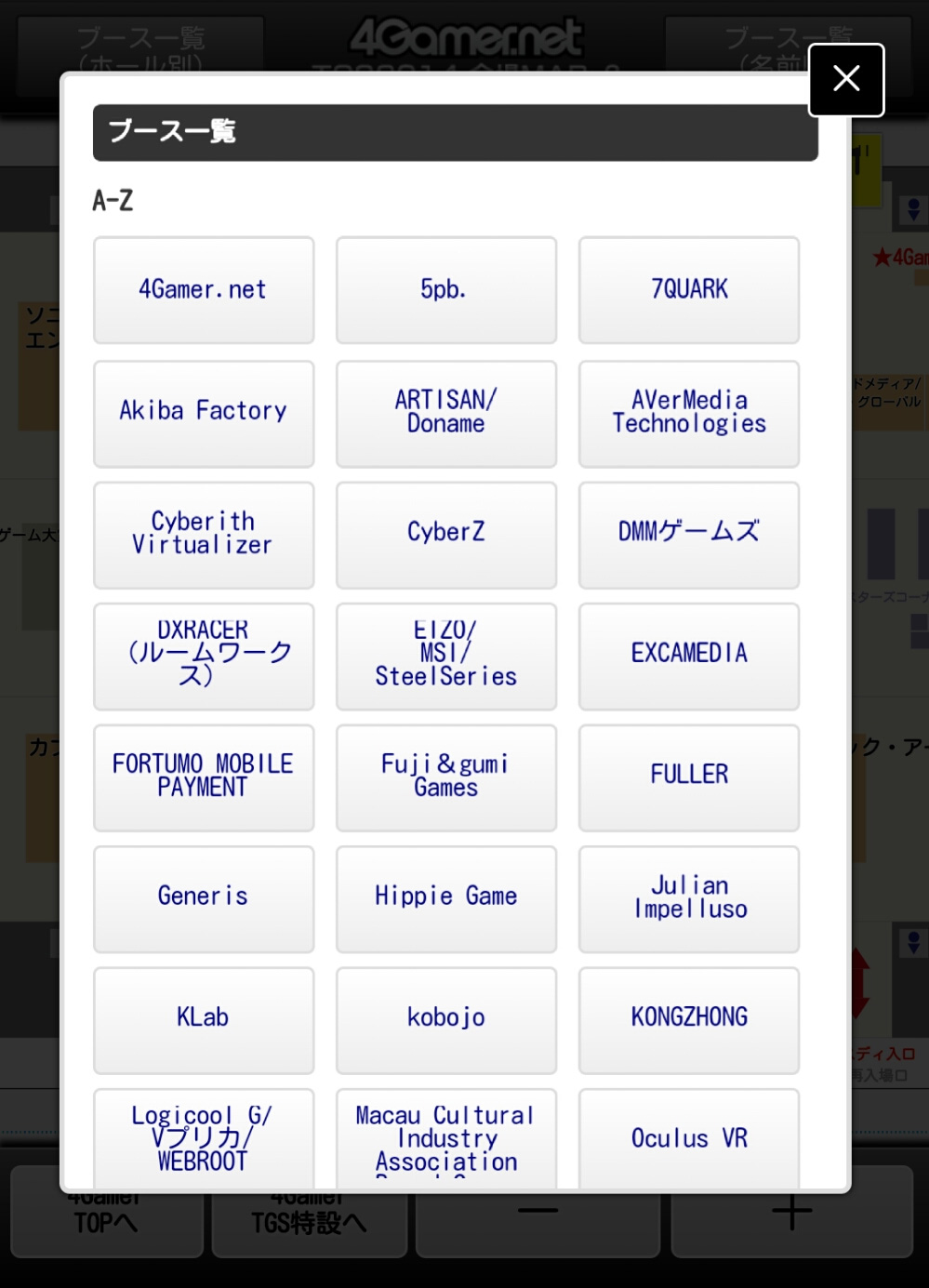This screenshot has height=1288, width=929.
Task: Open 7QUARK booth entry
Action: coord(688,290)
